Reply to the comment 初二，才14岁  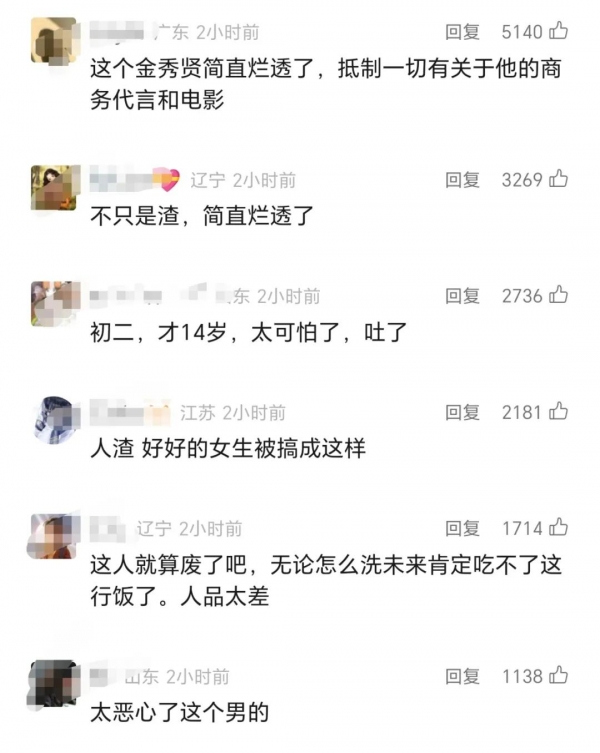click(462, 296)
